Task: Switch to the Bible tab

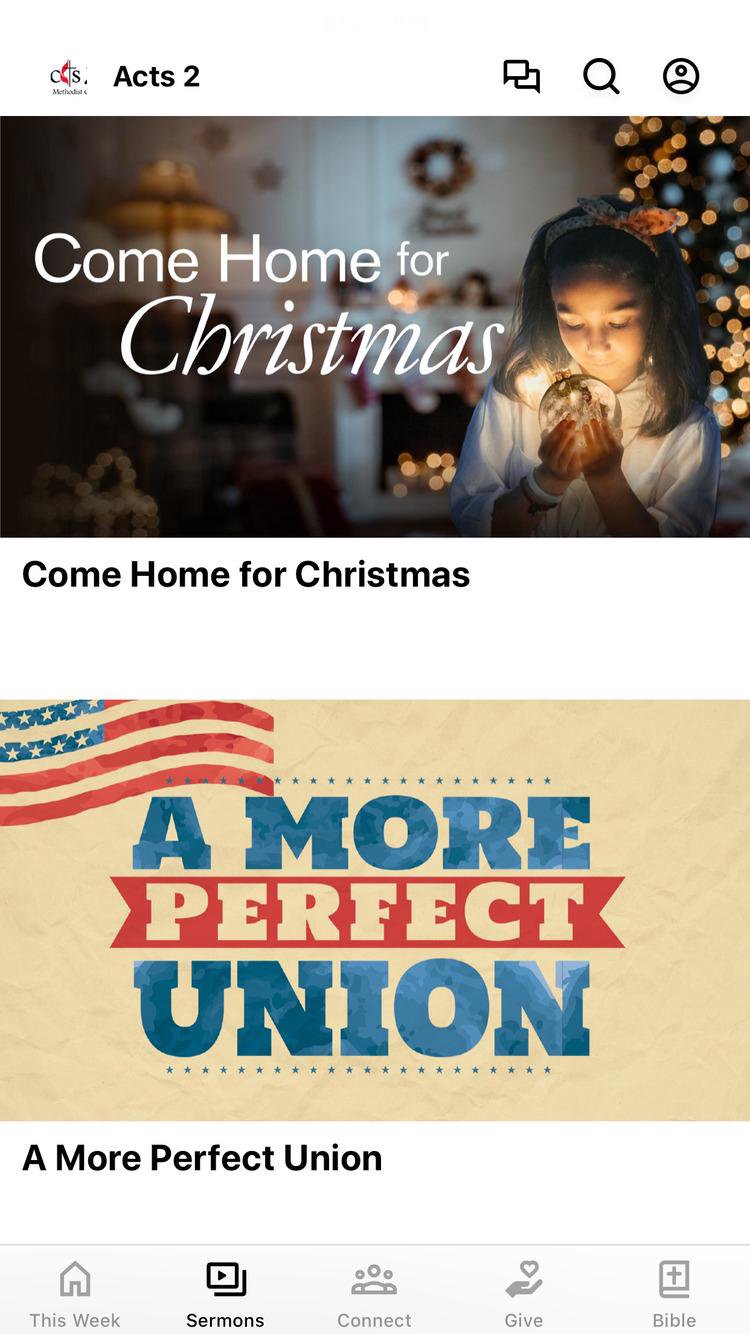Action: click(674, 1292)
